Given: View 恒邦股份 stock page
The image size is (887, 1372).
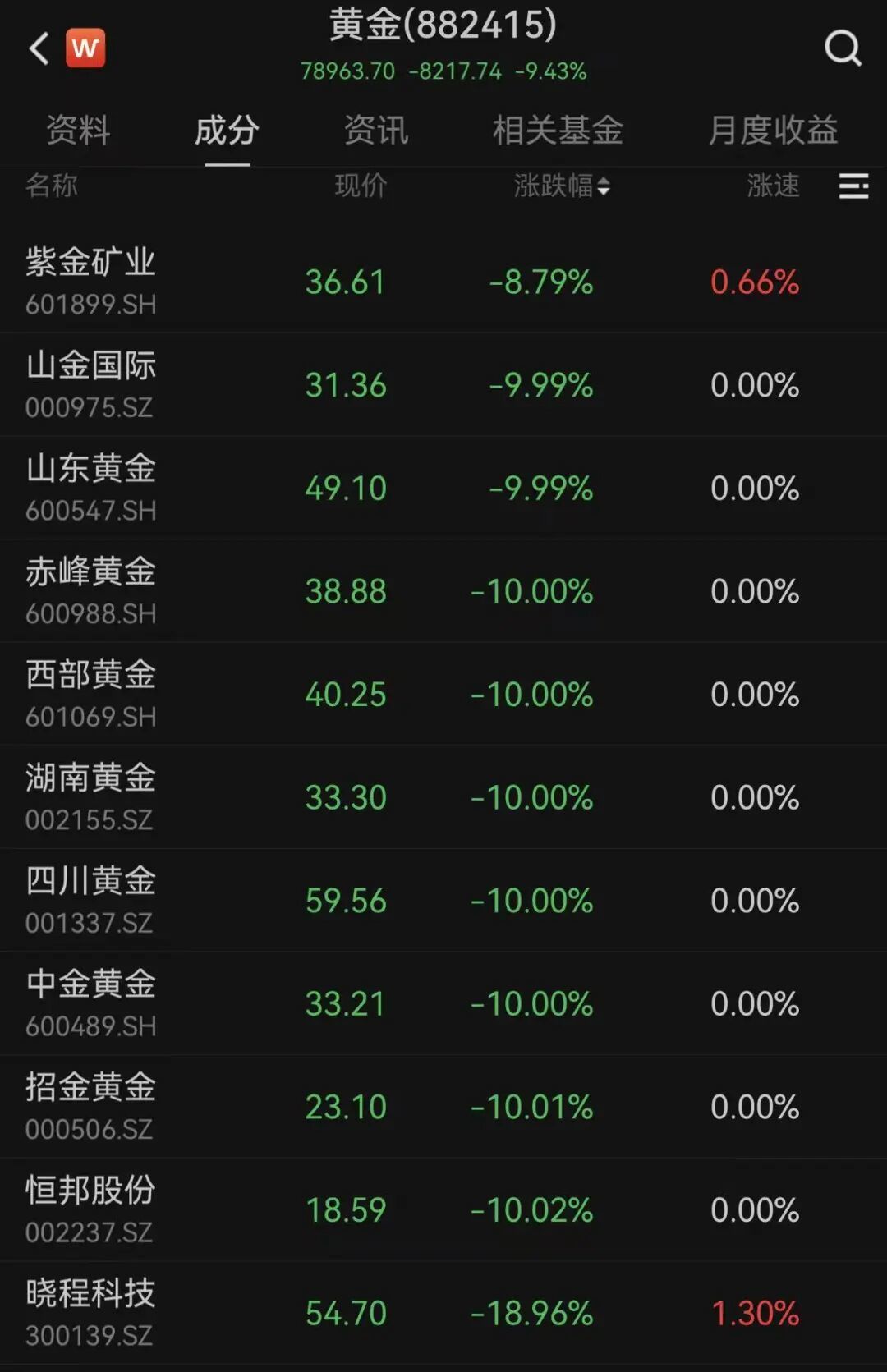Looking at the screenshot, I should click(x=90, y=1209).
